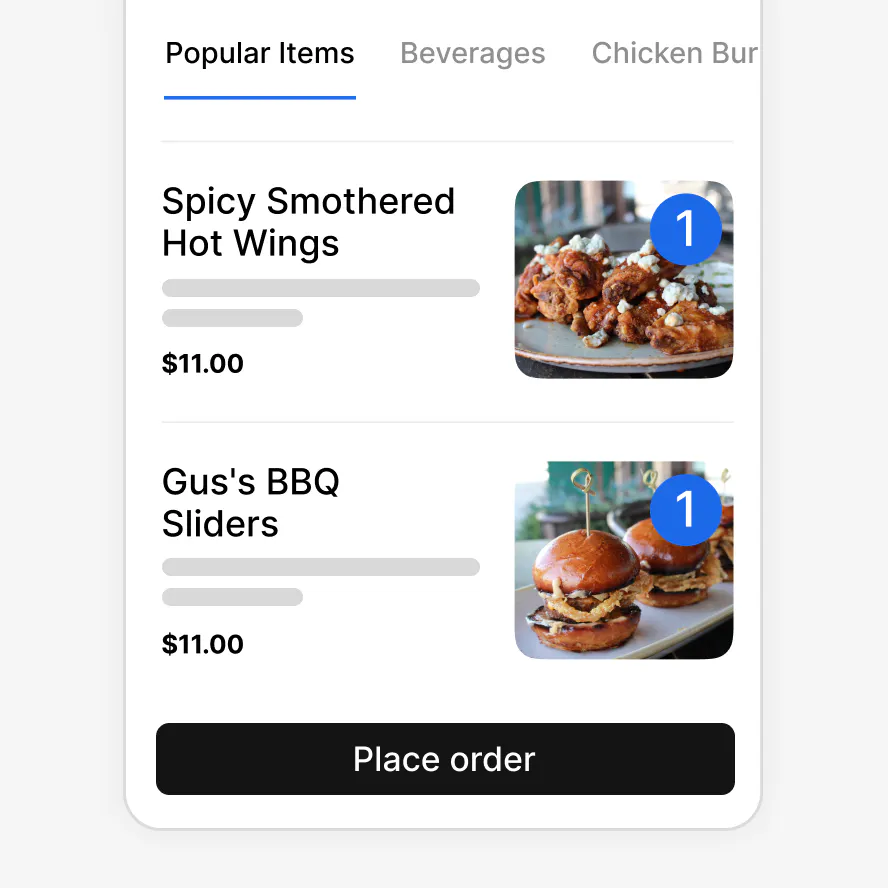The width and height of the screenshot is (888, 888).
Task: Adjust quantity badge on BBQ Sliders photo
Action: [x=686, y=510]
